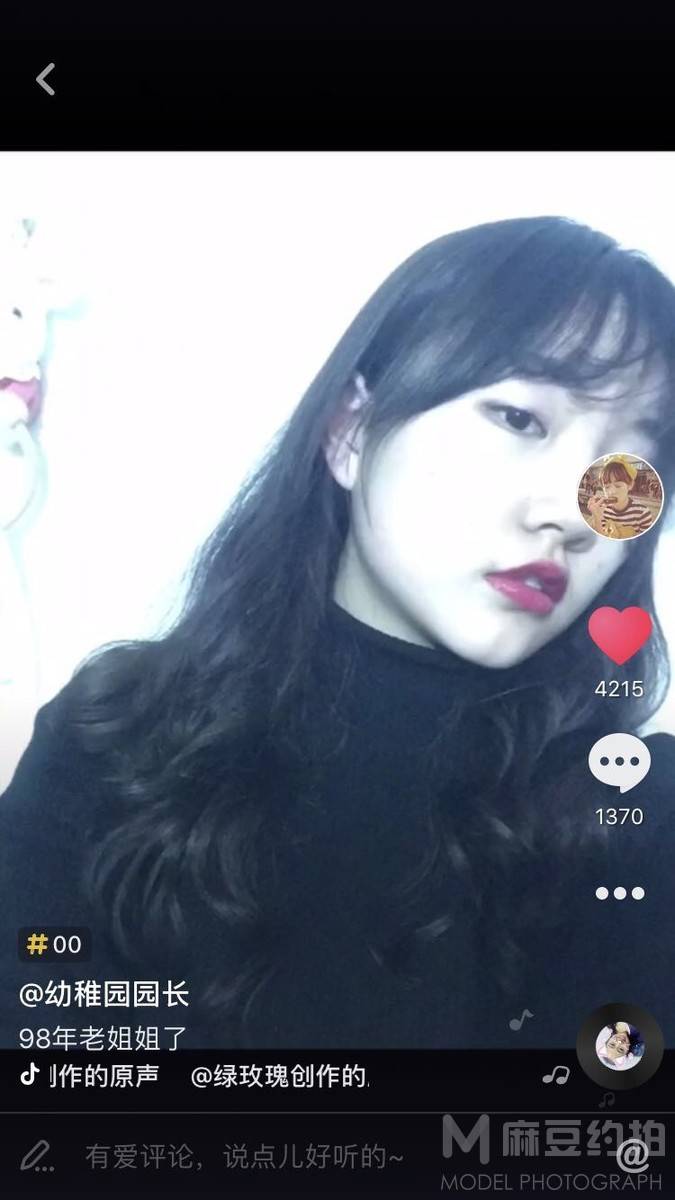This screenshot has width=675, height=1200.
Task: Tap the 有爱评论 comment input field
Action: pos(244,1157)
